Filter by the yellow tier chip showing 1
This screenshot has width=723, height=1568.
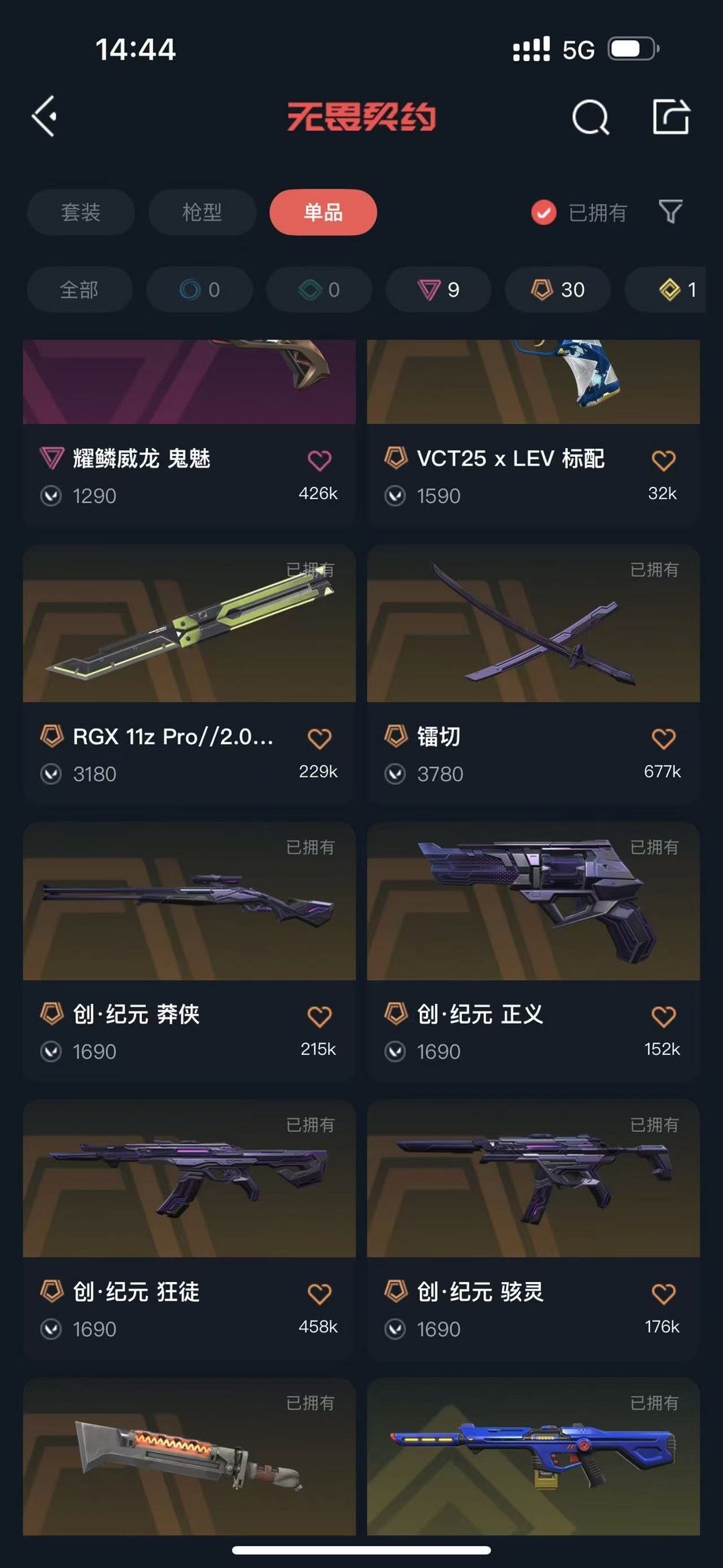[x=665, y=289]
